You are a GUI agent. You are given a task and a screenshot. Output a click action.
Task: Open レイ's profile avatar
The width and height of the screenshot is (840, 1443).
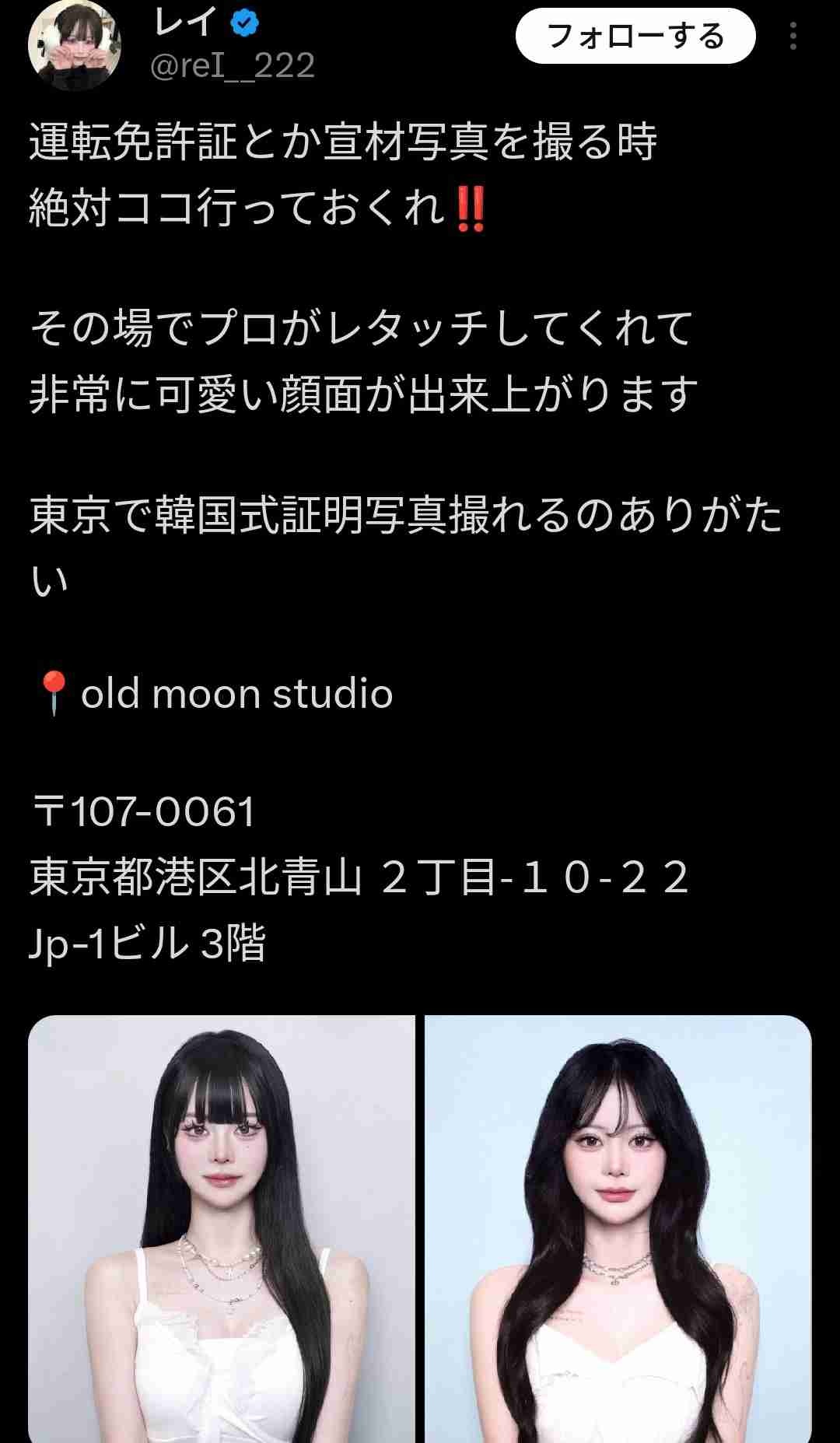(x=75, y=44)
